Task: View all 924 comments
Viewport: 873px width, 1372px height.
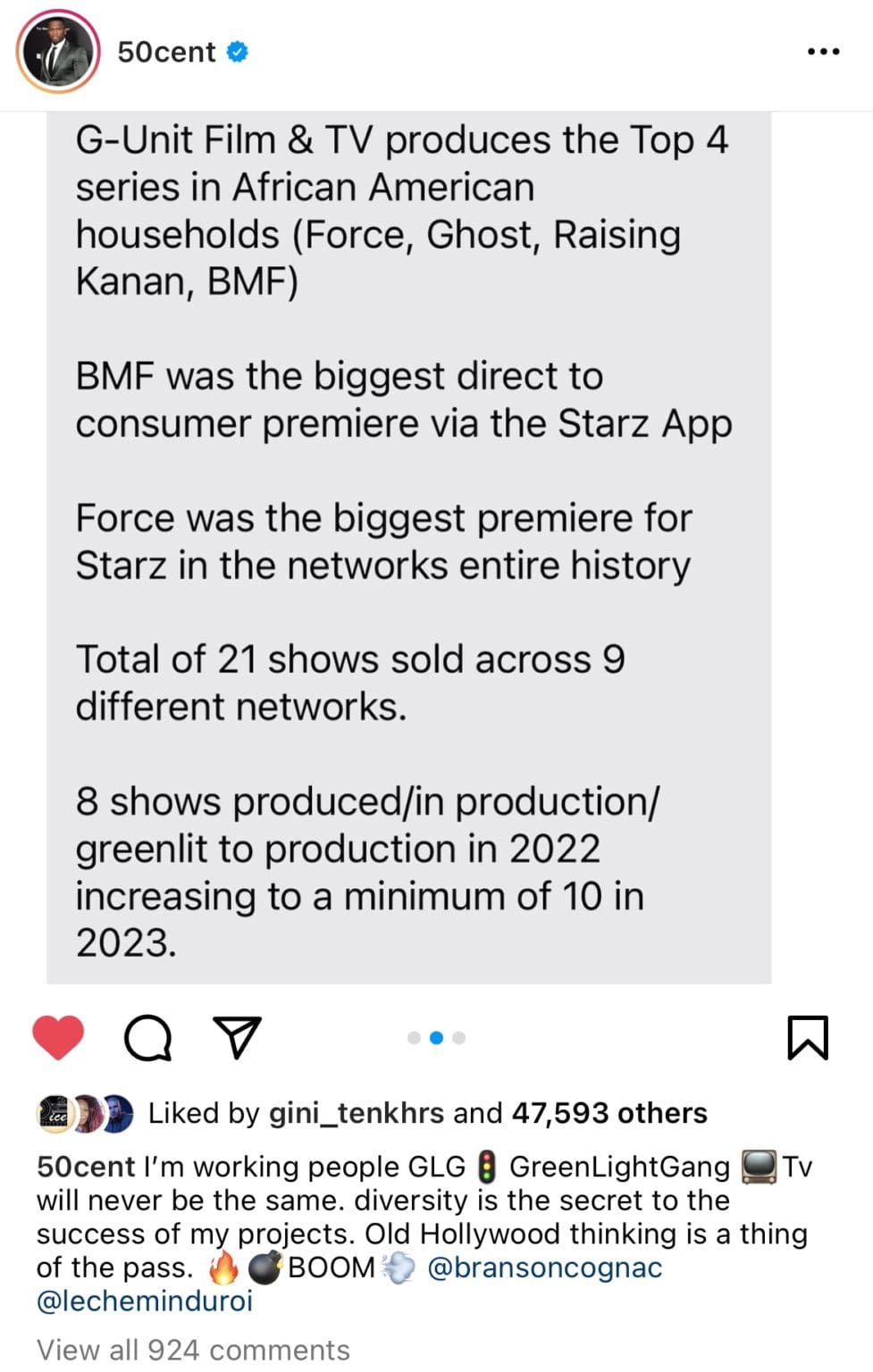Action: (193, 1350)
